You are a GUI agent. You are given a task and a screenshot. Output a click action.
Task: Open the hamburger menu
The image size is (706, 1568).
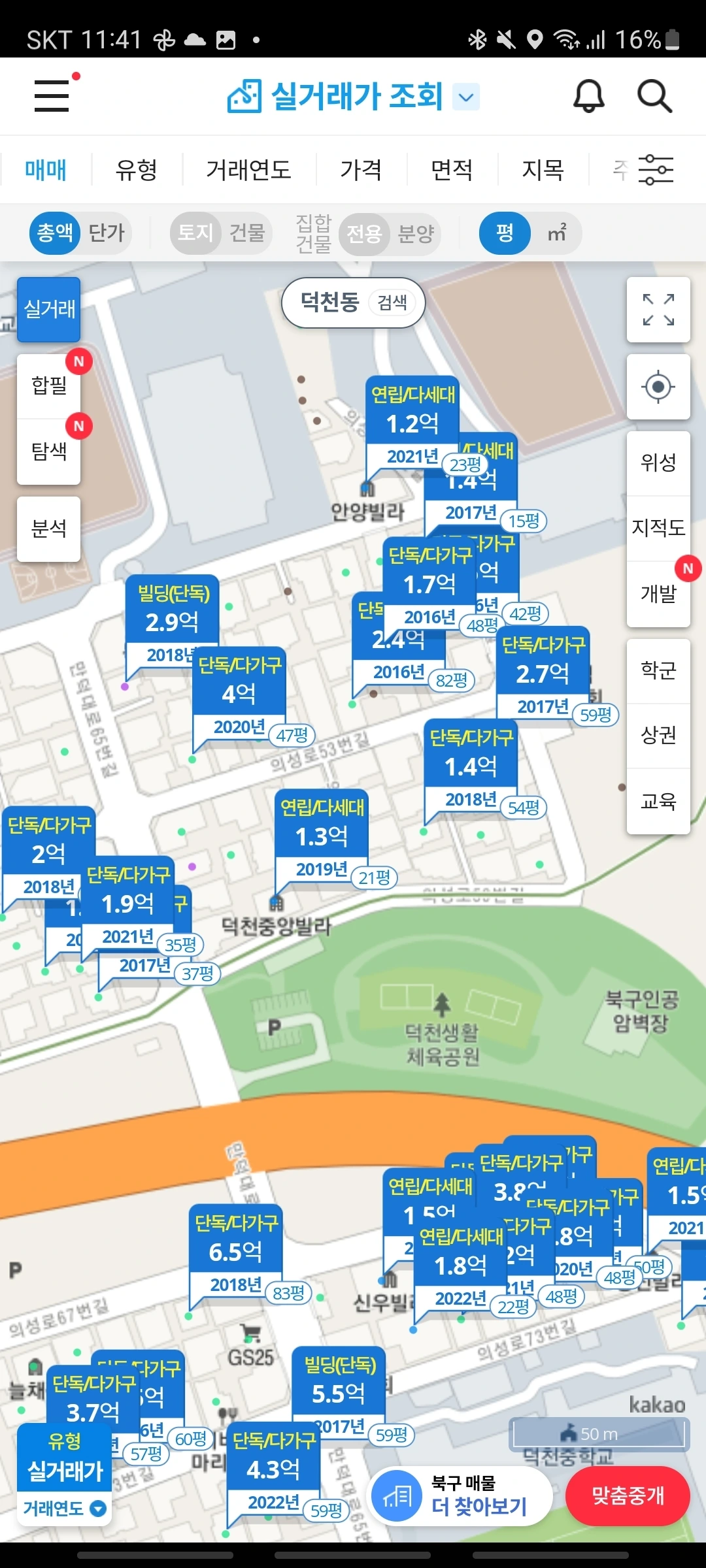[52, 95]
